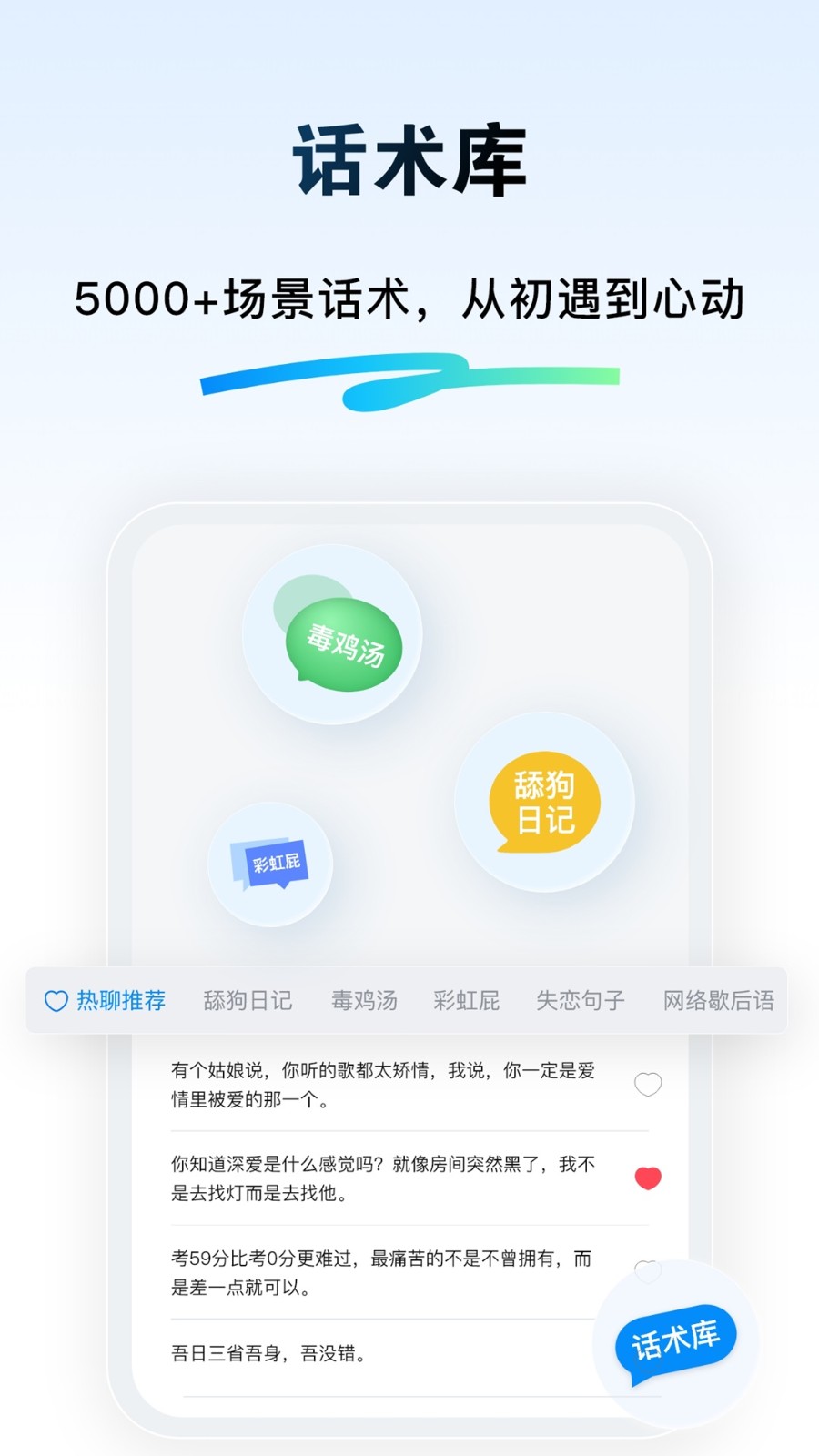Open the 失恋句子 section

click(x=580, y=1000)
